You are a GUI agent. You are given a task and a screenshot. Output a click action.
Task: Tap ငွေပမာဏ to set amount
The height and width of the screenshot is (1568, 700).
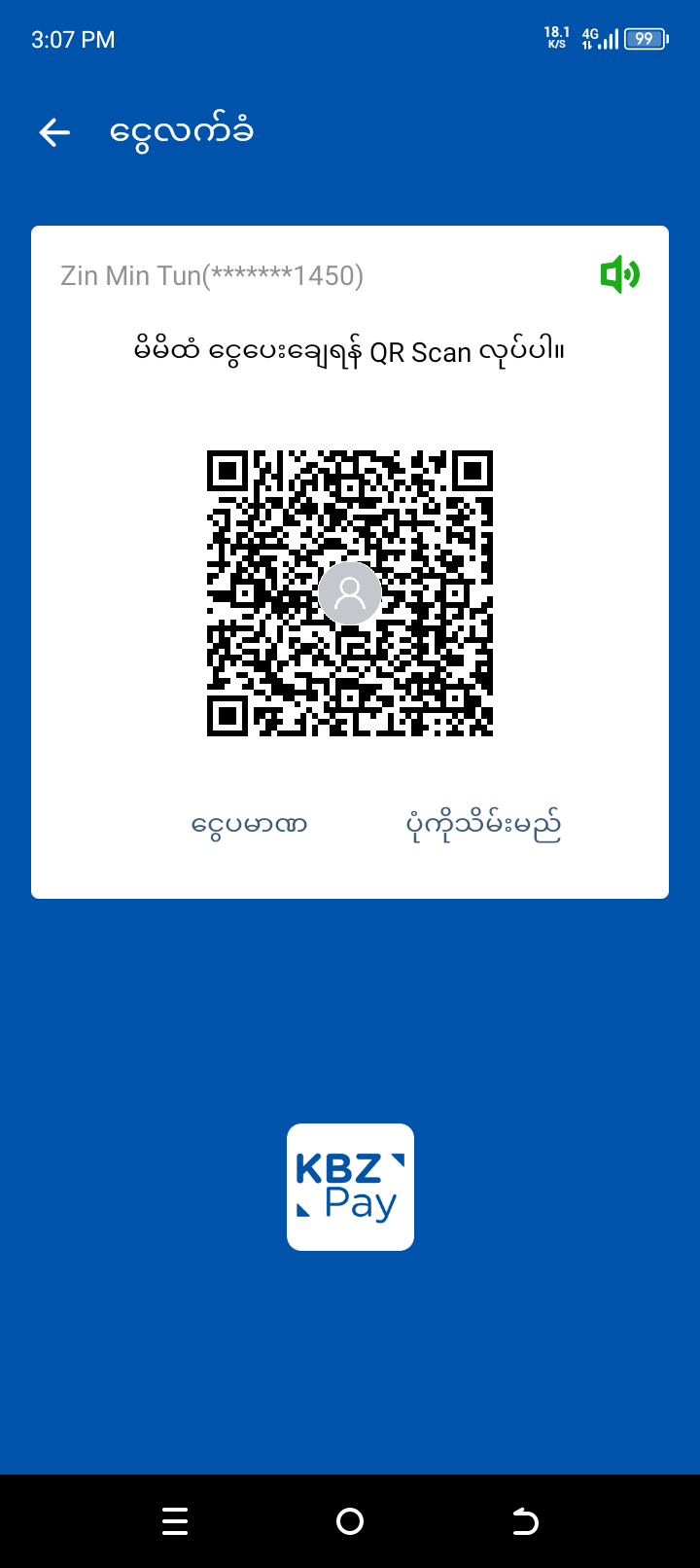[249, 825]
